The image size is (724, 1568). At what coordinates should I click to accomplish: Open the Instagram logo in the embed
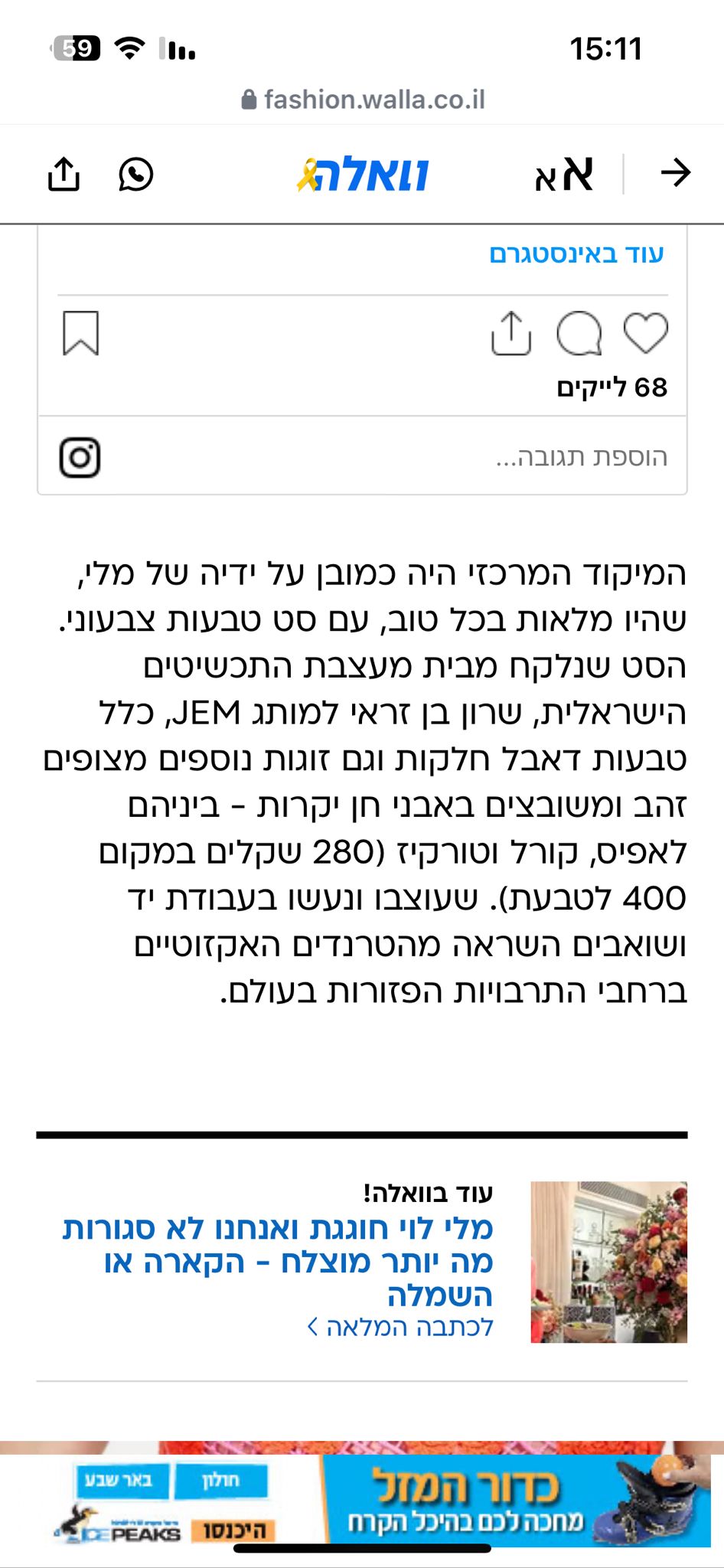tap(80, 458)
